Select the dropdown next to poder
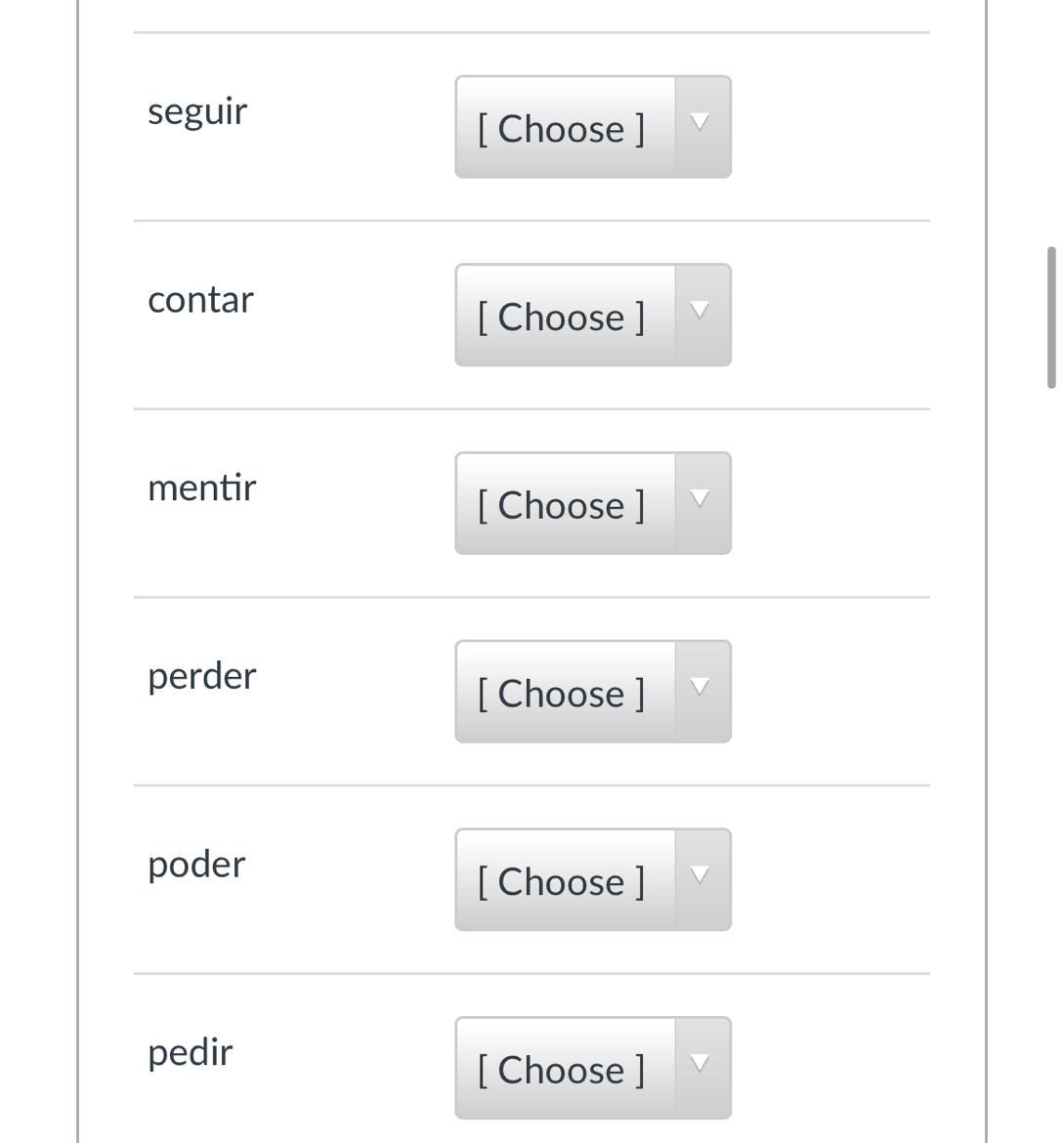 [592, 880]
